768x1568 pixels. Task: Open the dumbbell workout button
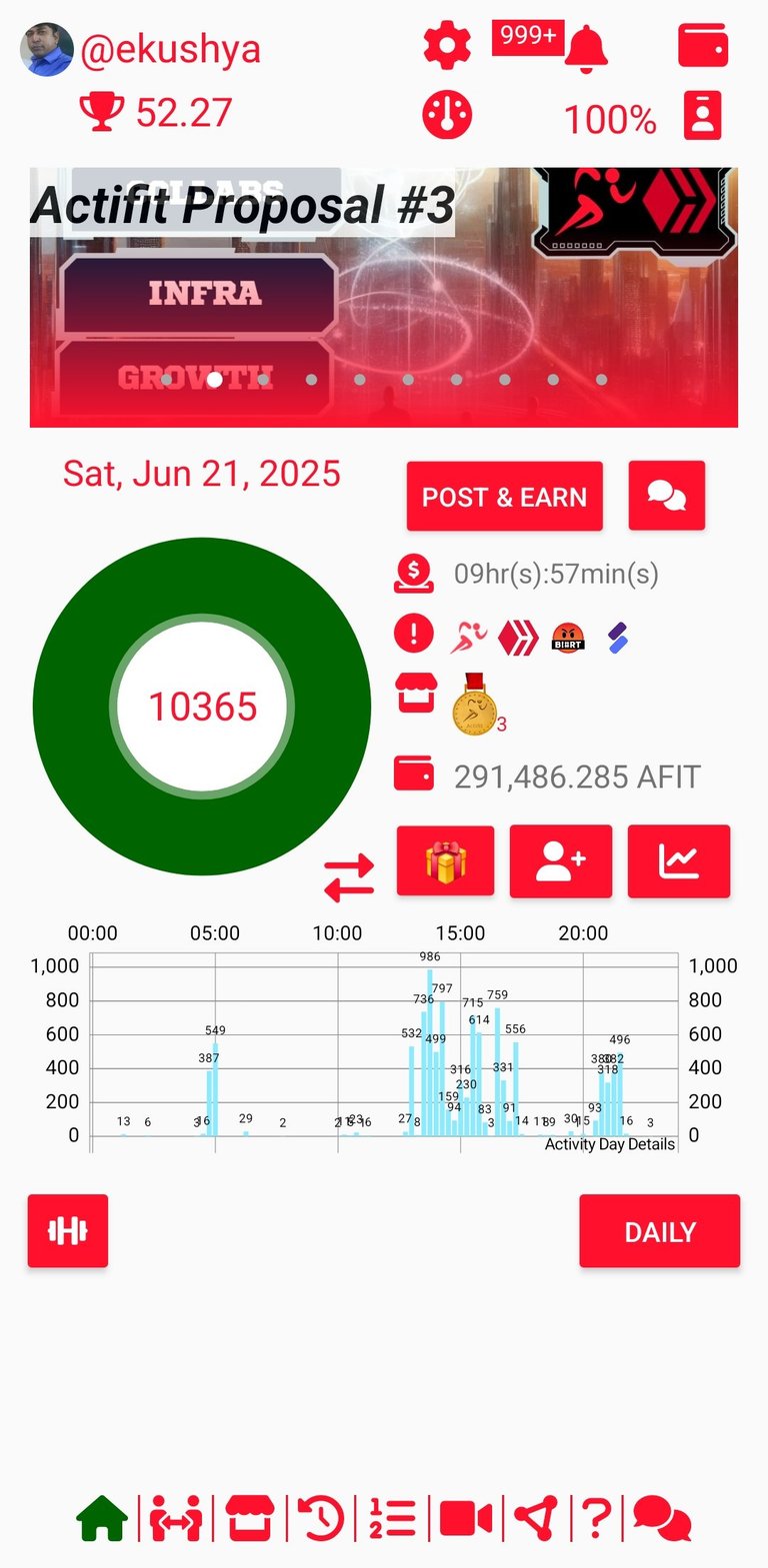68,1231
